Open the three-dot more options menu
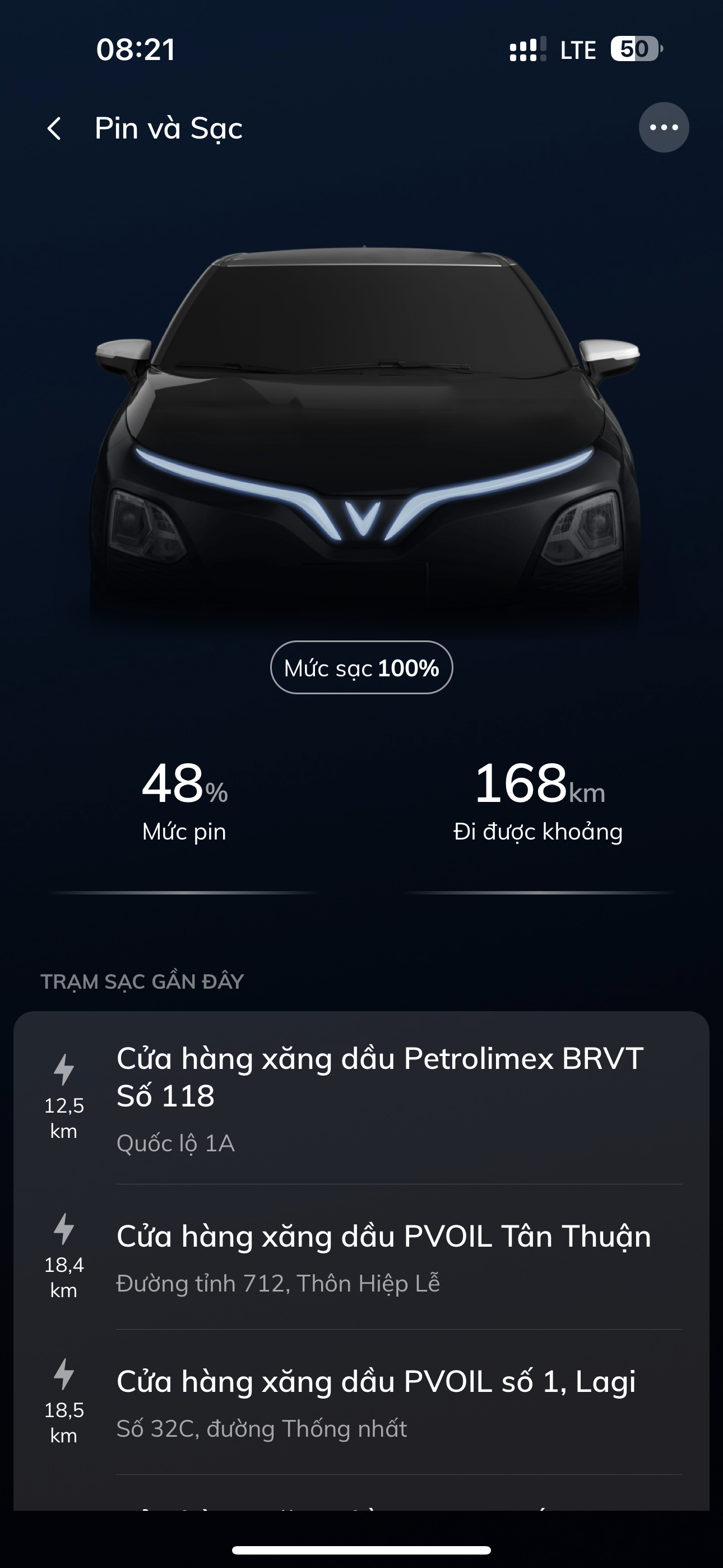 tap(664, 127)
